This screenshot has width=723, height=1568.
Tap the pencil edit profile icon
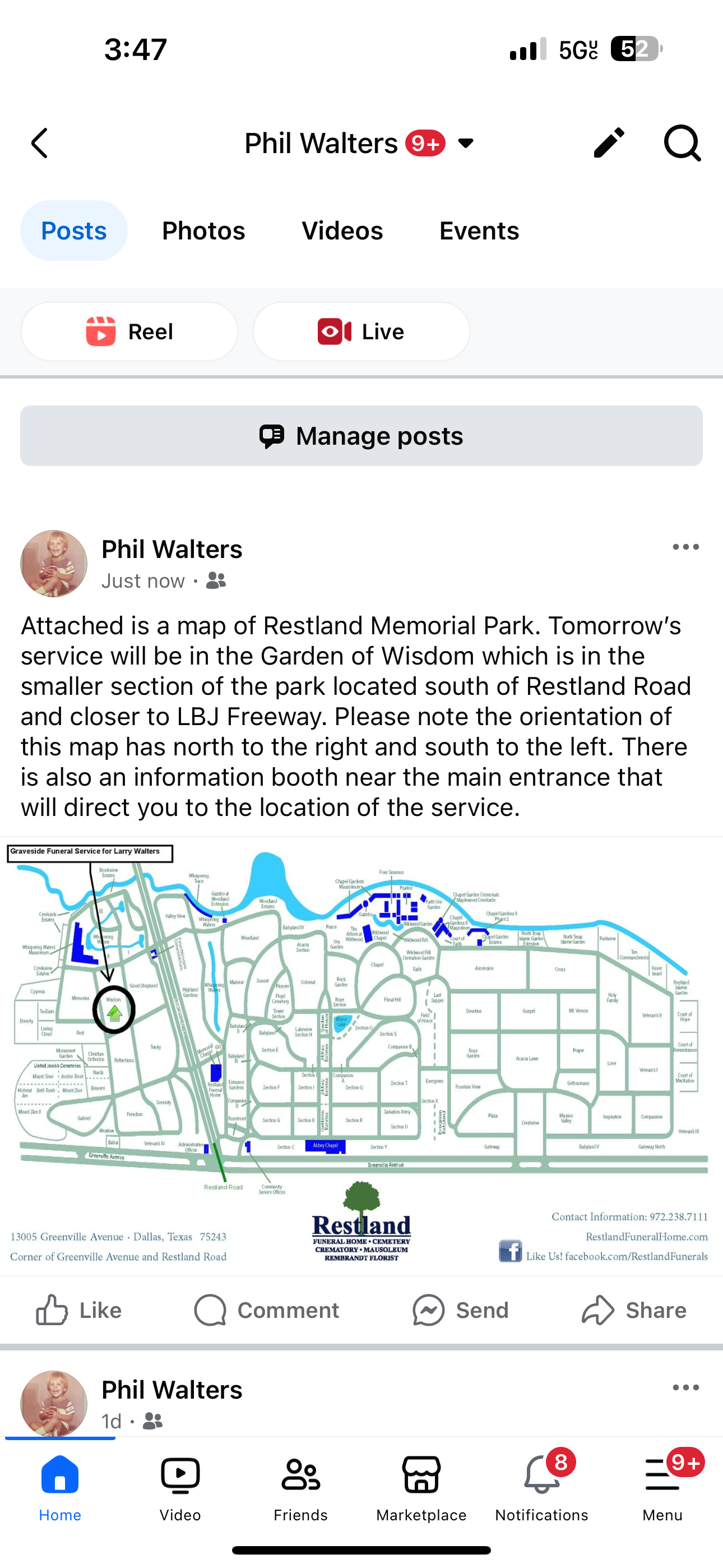(609, 144)
